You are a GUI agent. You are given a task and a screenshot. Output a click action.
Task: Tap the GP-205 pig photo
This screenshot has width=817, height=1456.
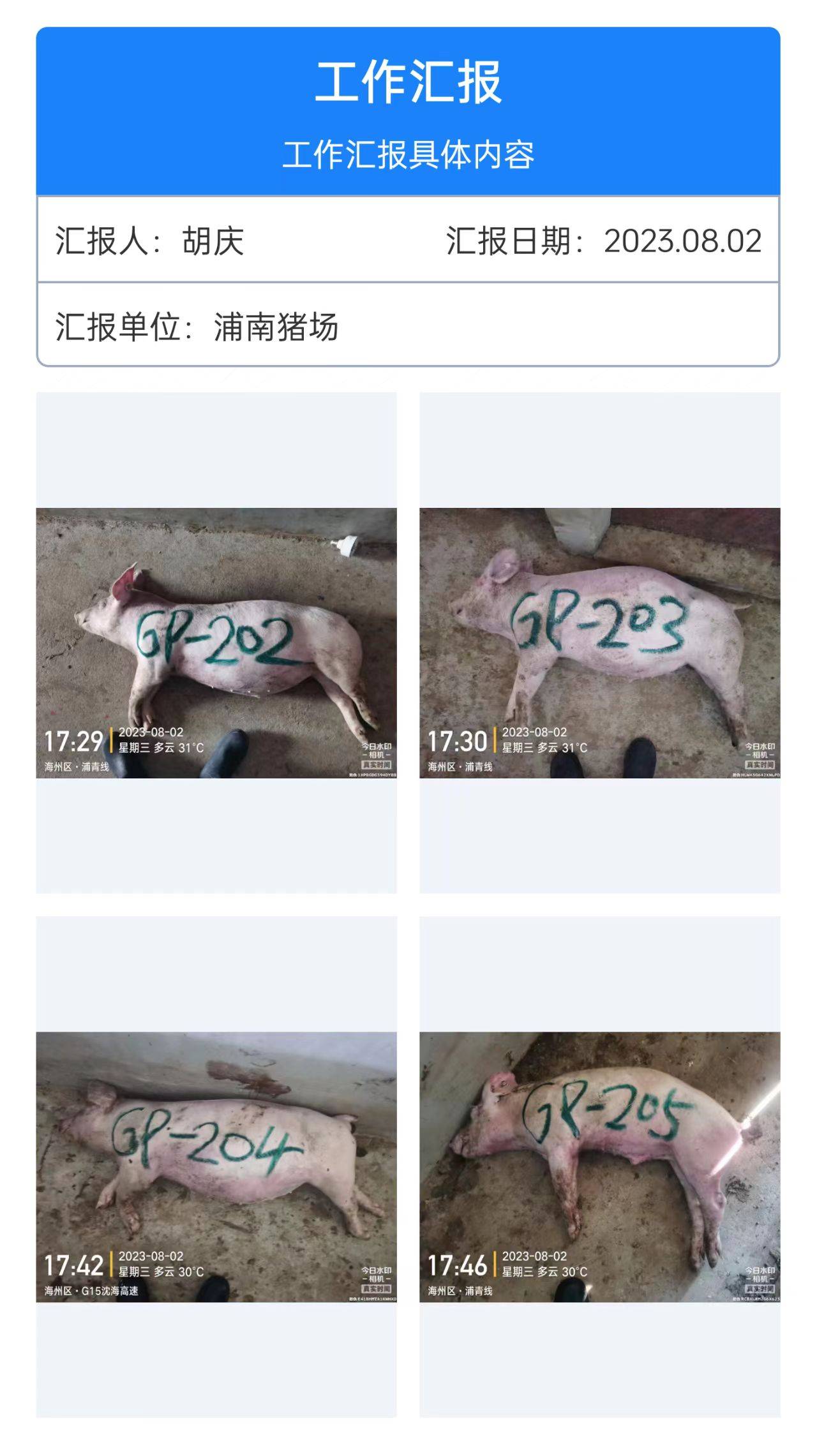(599, 1166)
